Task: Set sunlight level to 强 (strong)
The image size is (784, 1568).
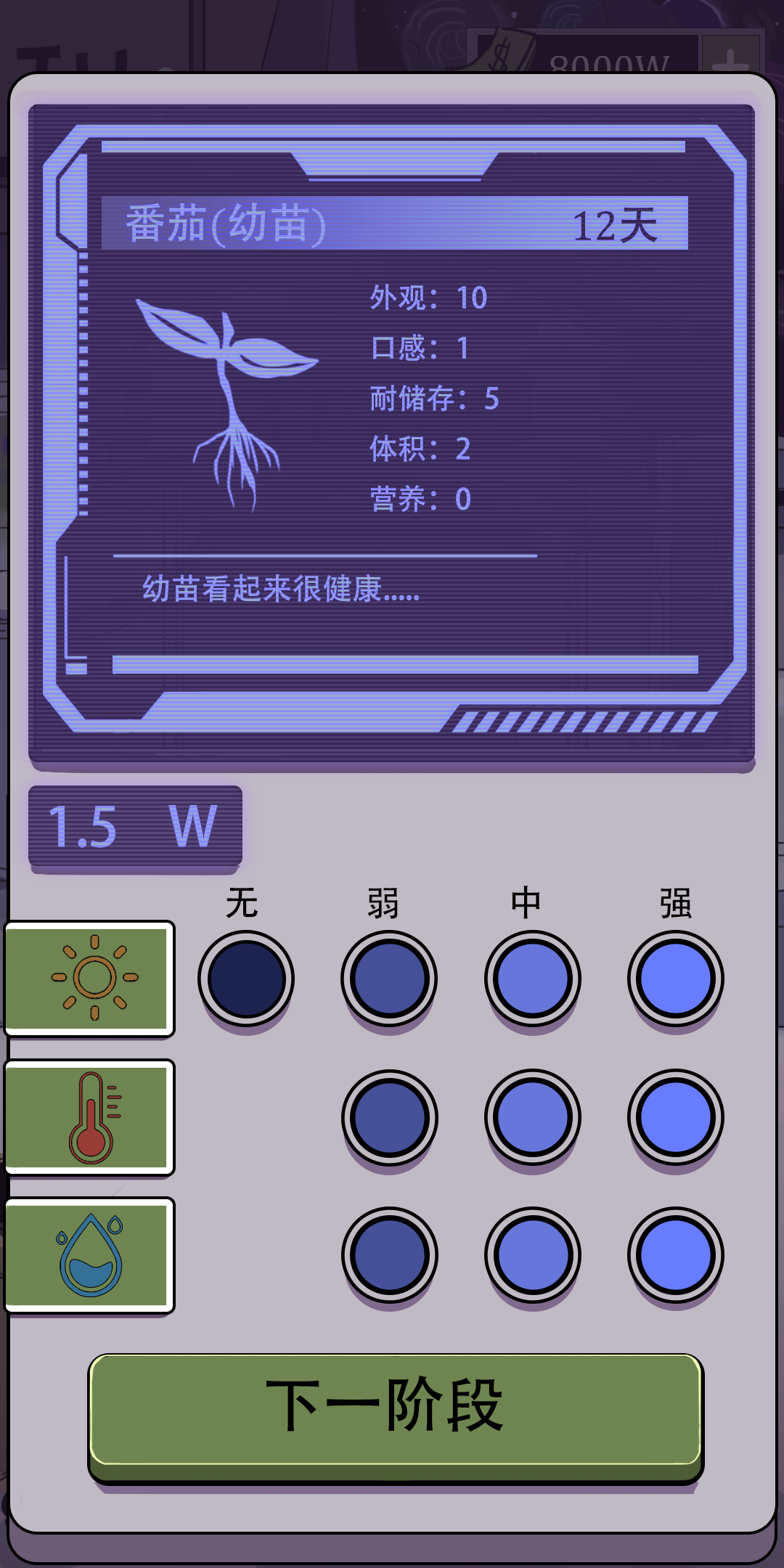Action: point(675,978)
